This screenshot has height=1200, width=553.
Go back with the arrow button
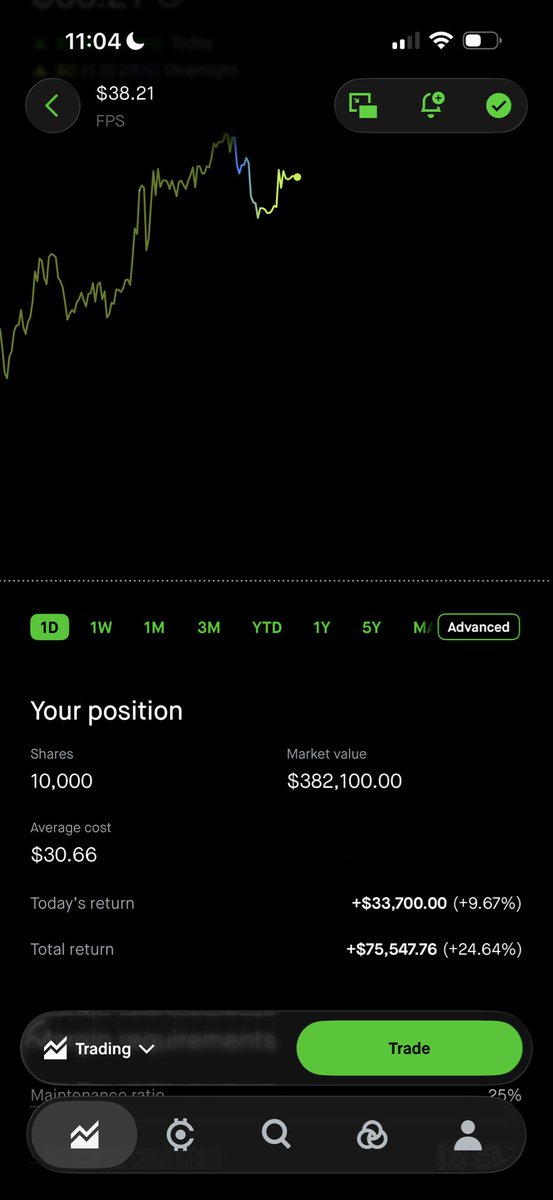(53, 106)
